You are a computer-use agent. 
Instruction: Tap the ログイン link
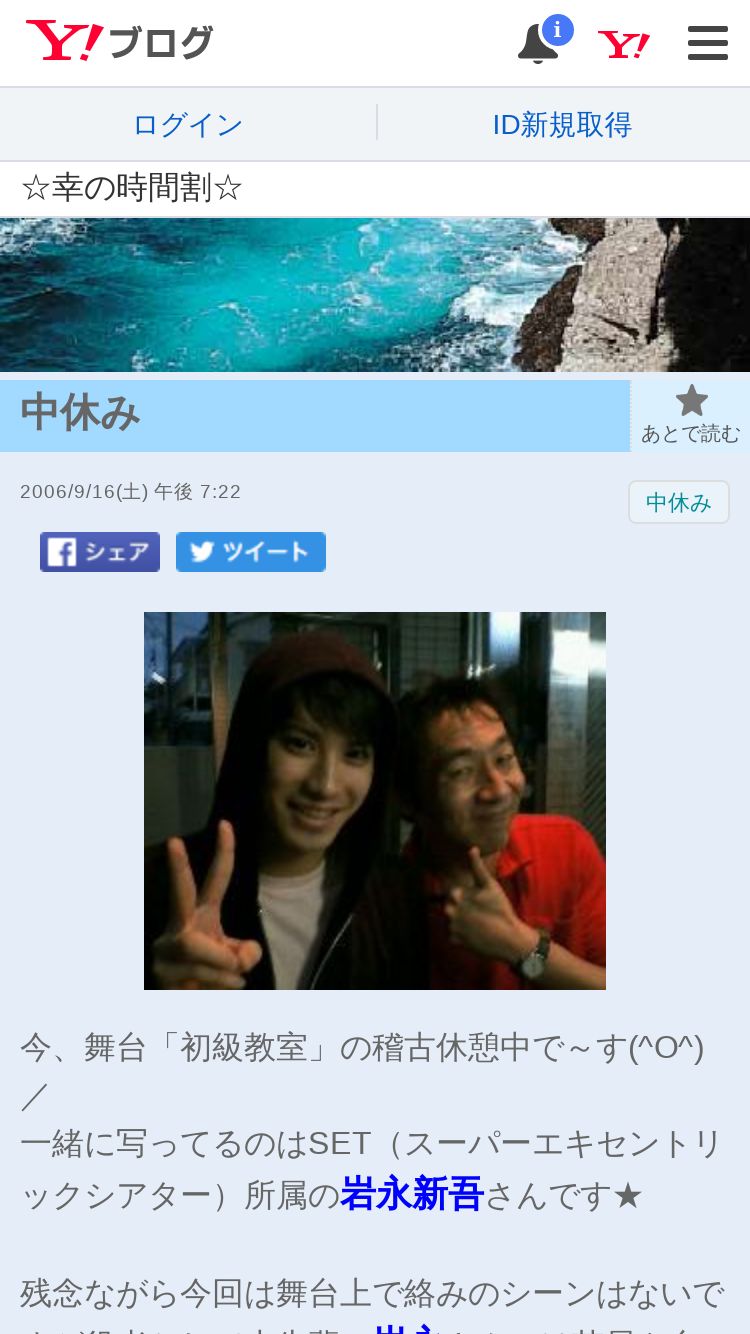(x=188, y=125)
